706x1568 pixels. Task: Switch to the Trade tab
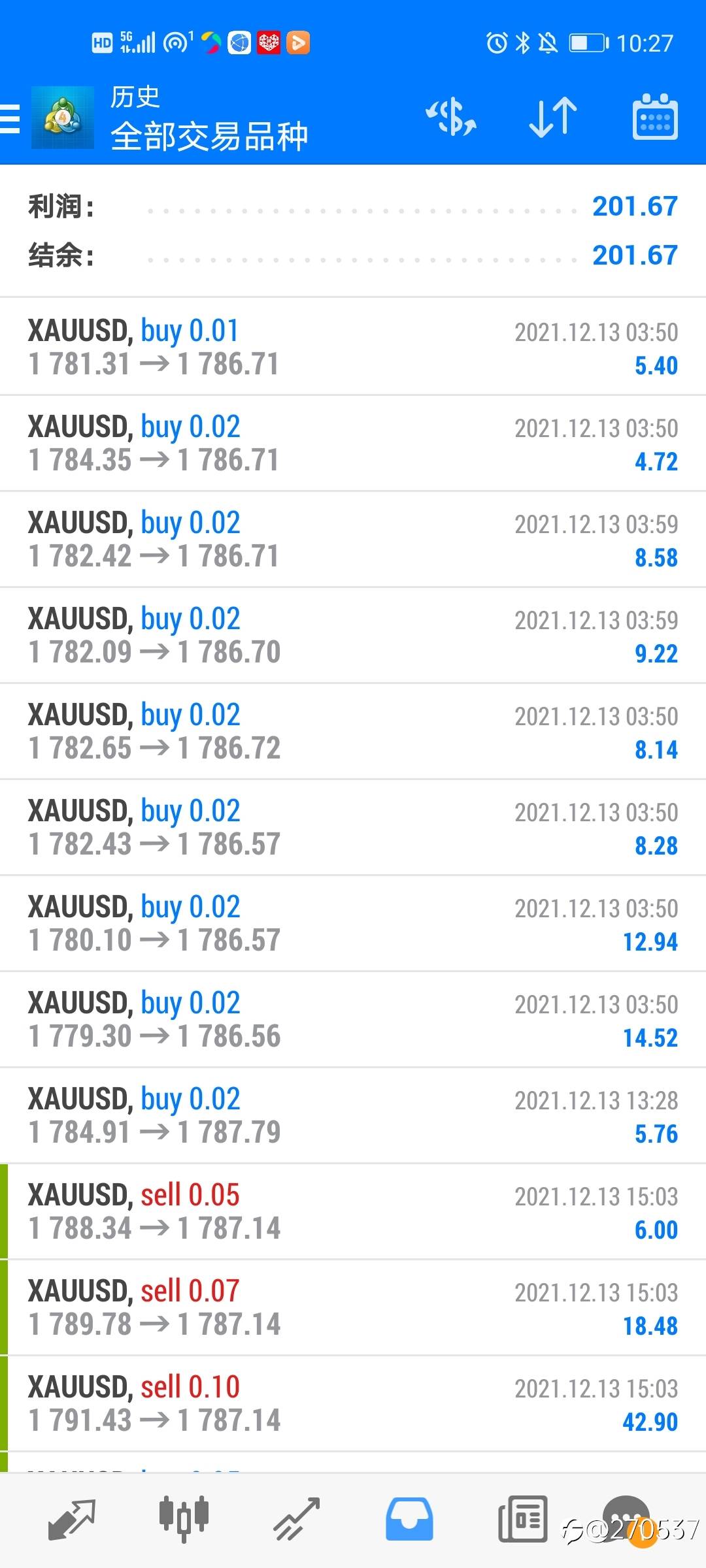296,1520
